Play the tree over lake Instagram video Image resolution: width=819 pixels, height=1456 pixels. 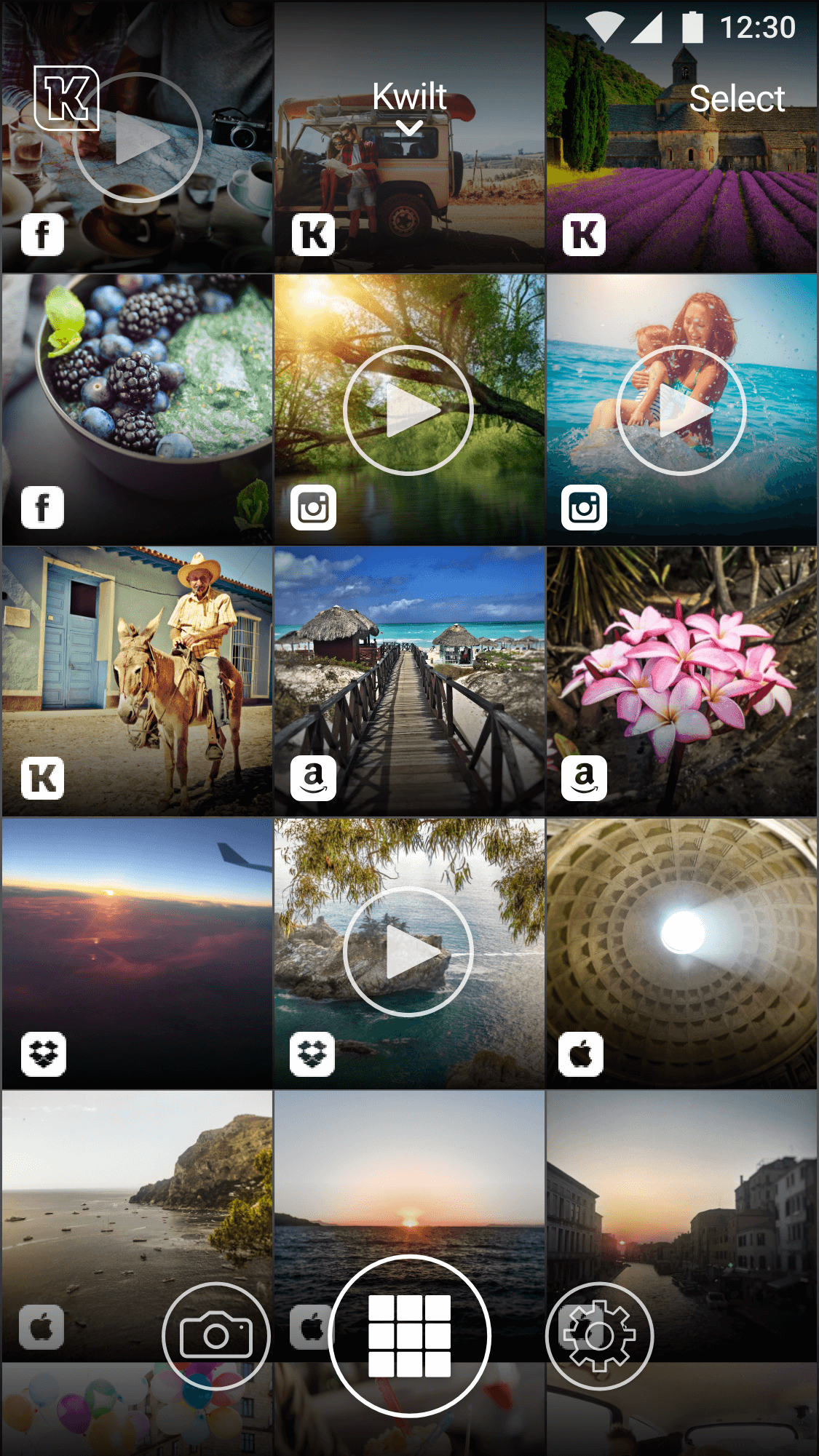pos(408,410)
